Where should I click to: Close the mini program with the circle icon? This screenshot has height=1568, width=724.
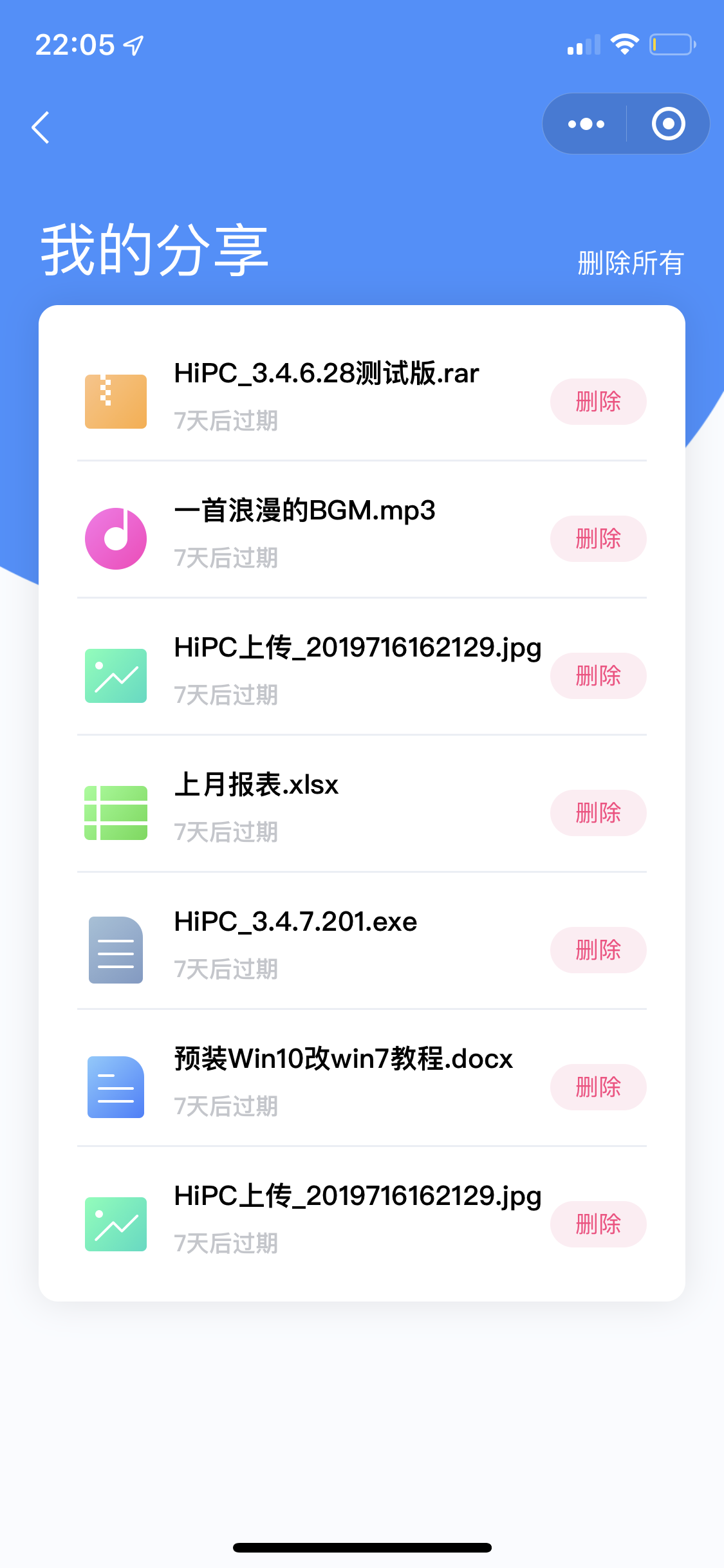668,124
